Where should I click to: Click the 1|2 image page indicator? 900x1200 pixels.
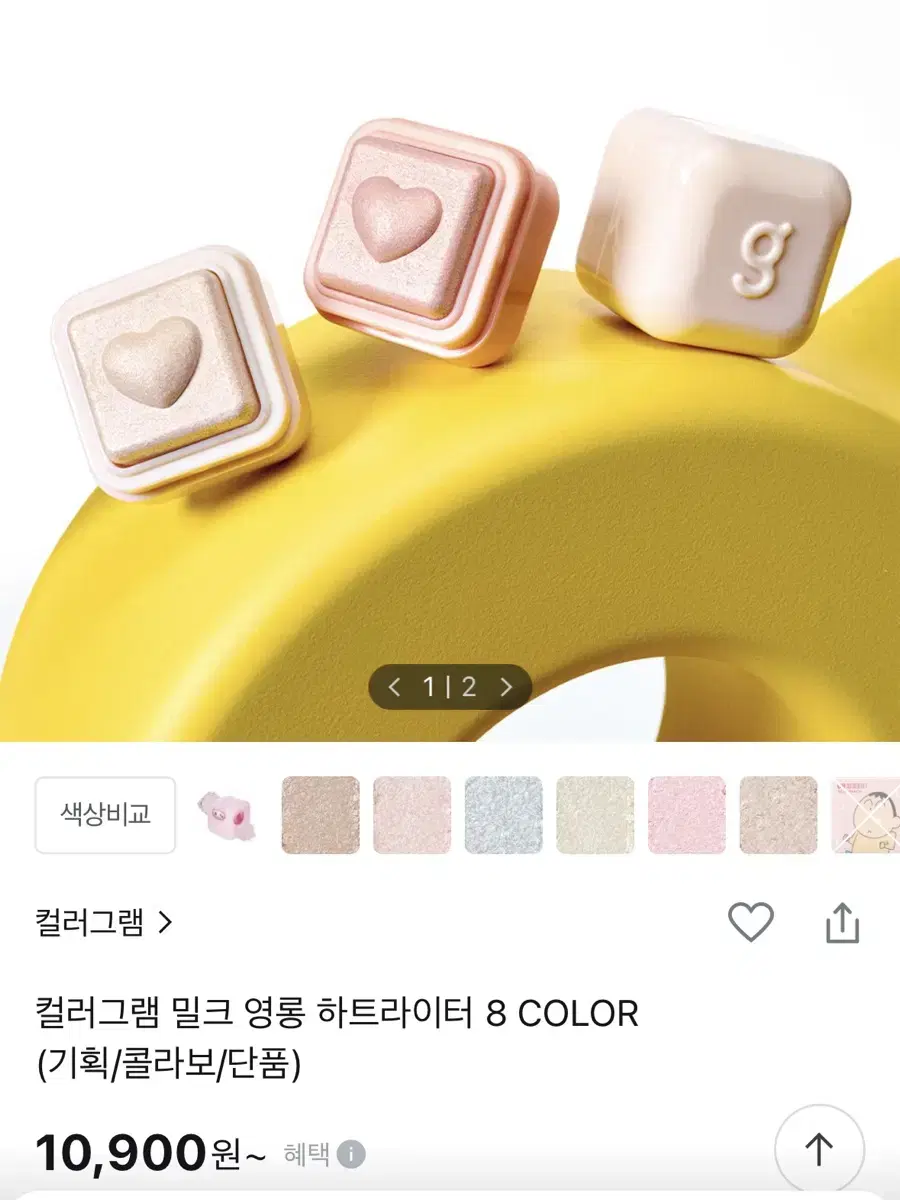tap(450, 686)
